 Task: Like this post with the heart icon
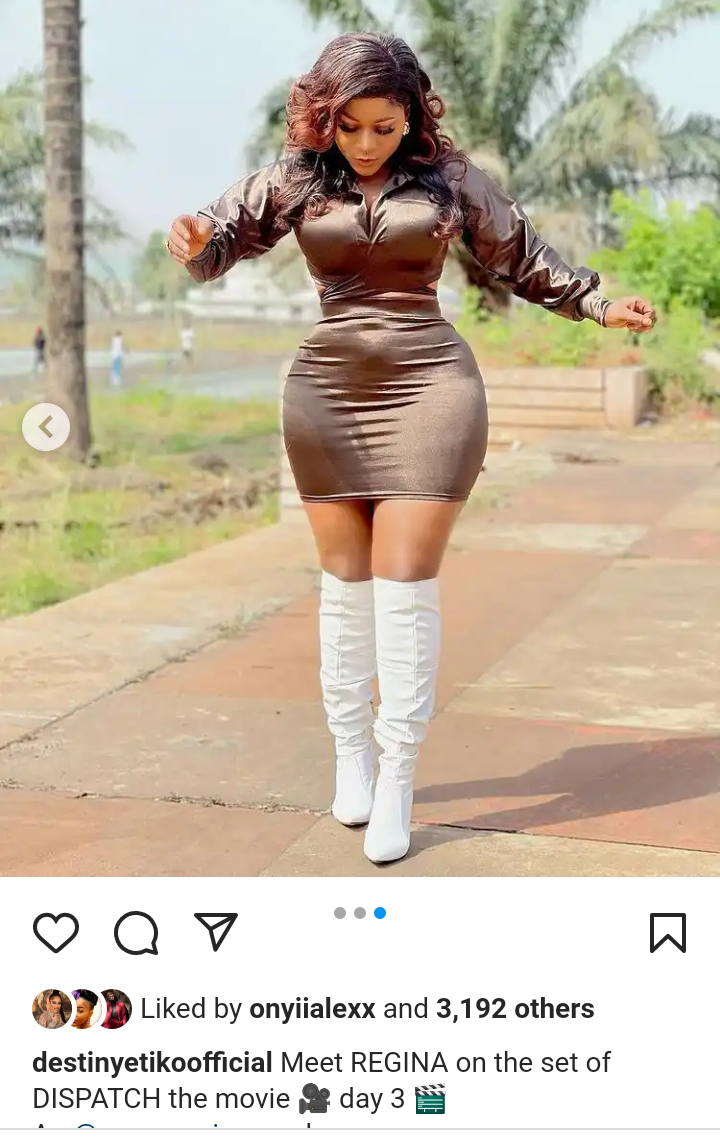pos(56,933)
